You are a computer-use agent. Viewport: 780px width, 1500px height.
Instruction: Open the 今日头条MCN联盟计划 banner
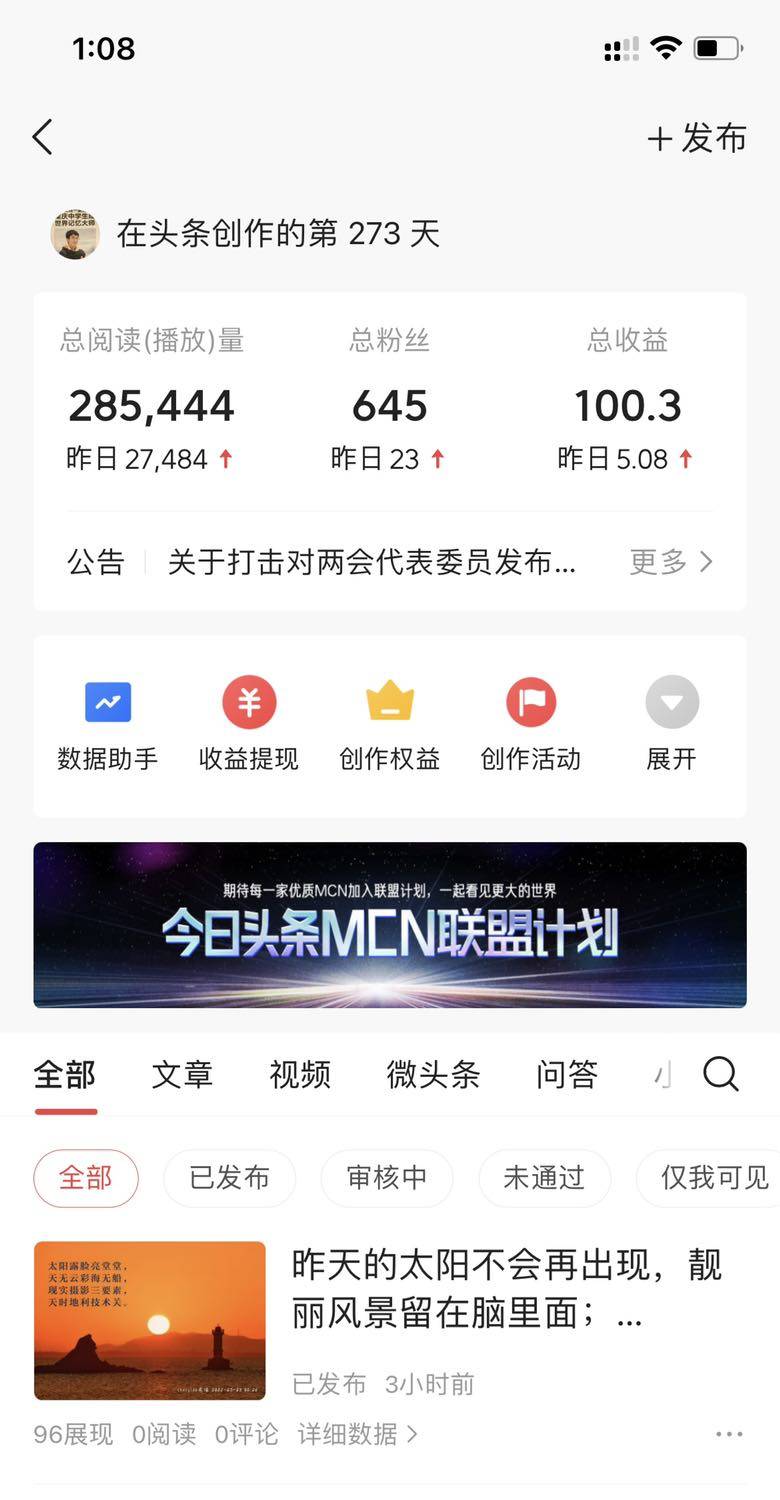pos(390,924)
